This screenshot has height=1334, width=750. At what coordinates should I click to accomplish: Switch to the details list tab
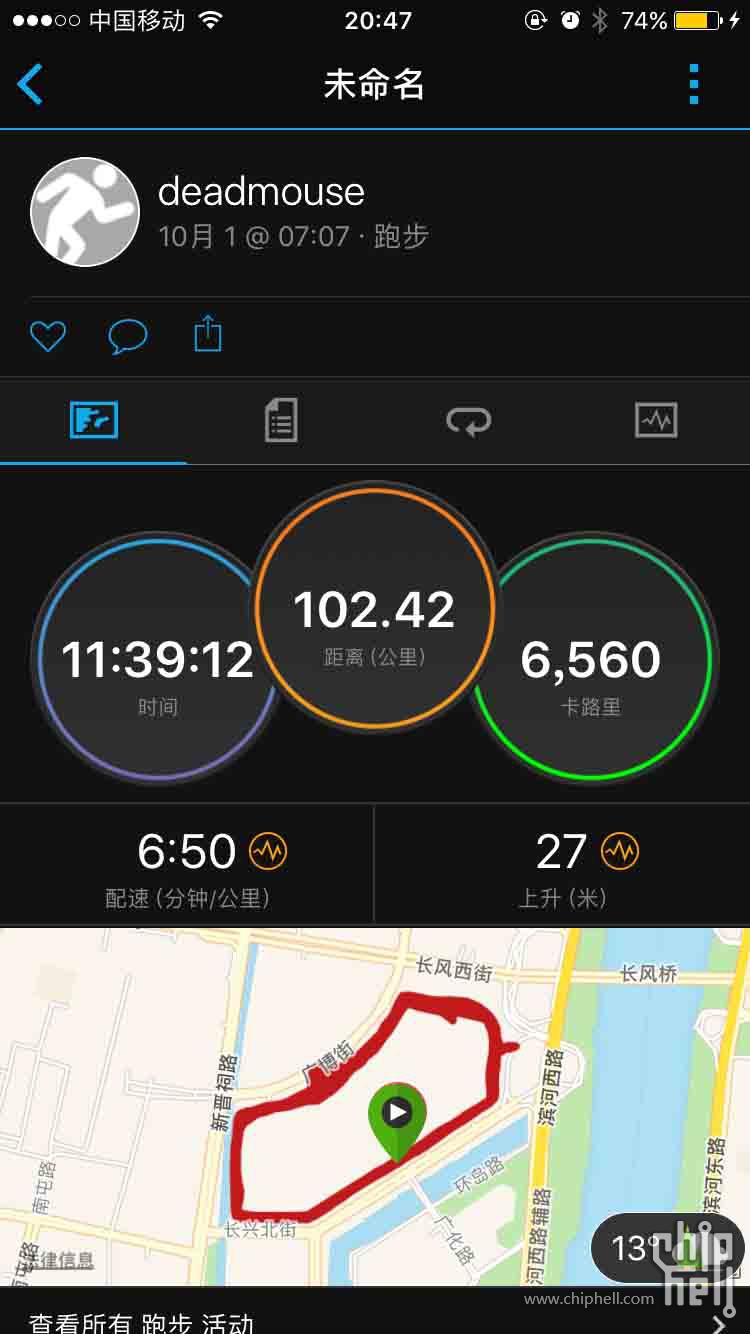tap(281, 420)
